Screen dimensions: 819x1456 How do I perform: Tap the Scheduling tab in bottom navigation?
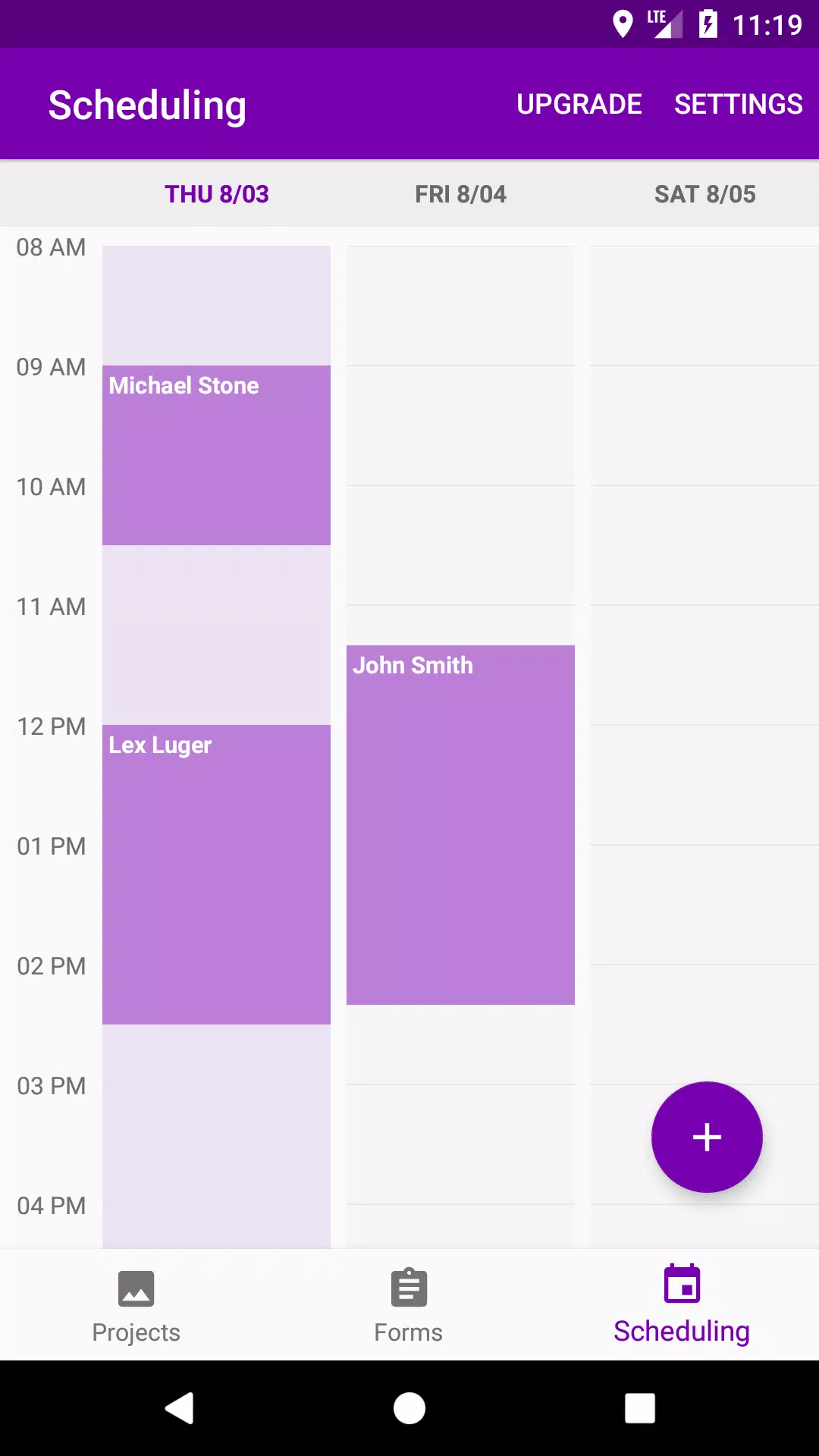(x=681, y=1306)
